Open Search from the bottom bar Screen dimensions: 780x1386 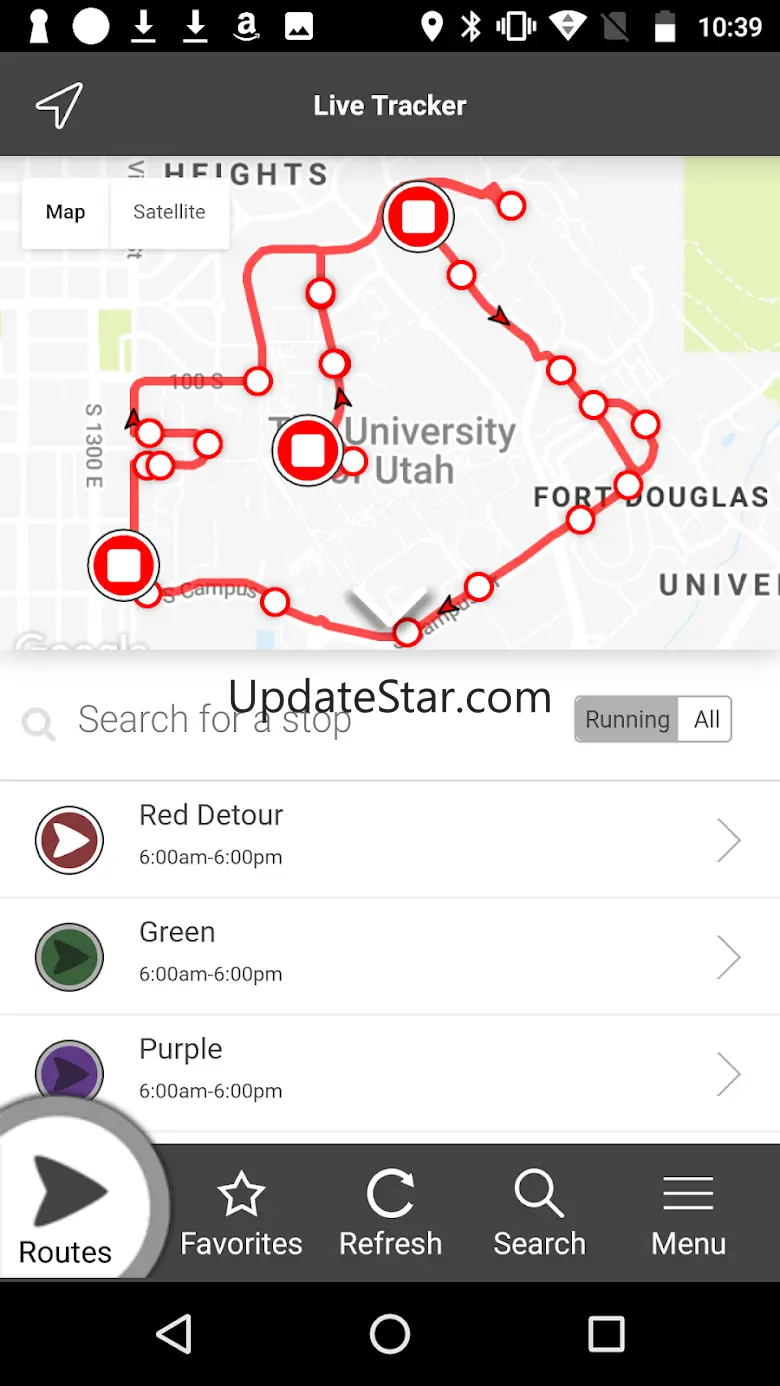pos(539,1215)
